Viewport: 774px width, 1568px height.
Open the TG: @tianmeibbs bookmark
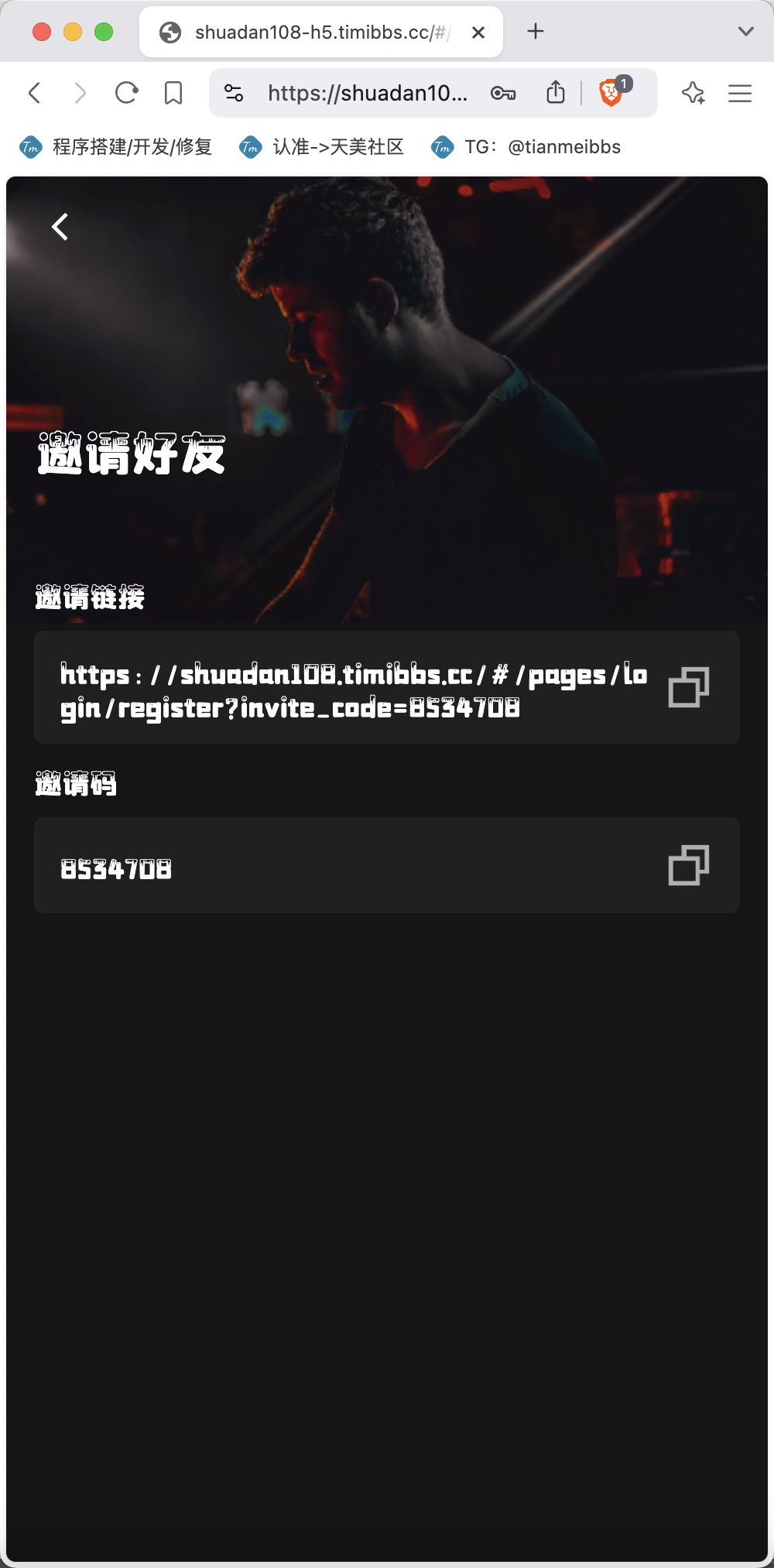(x=526, y=147)
